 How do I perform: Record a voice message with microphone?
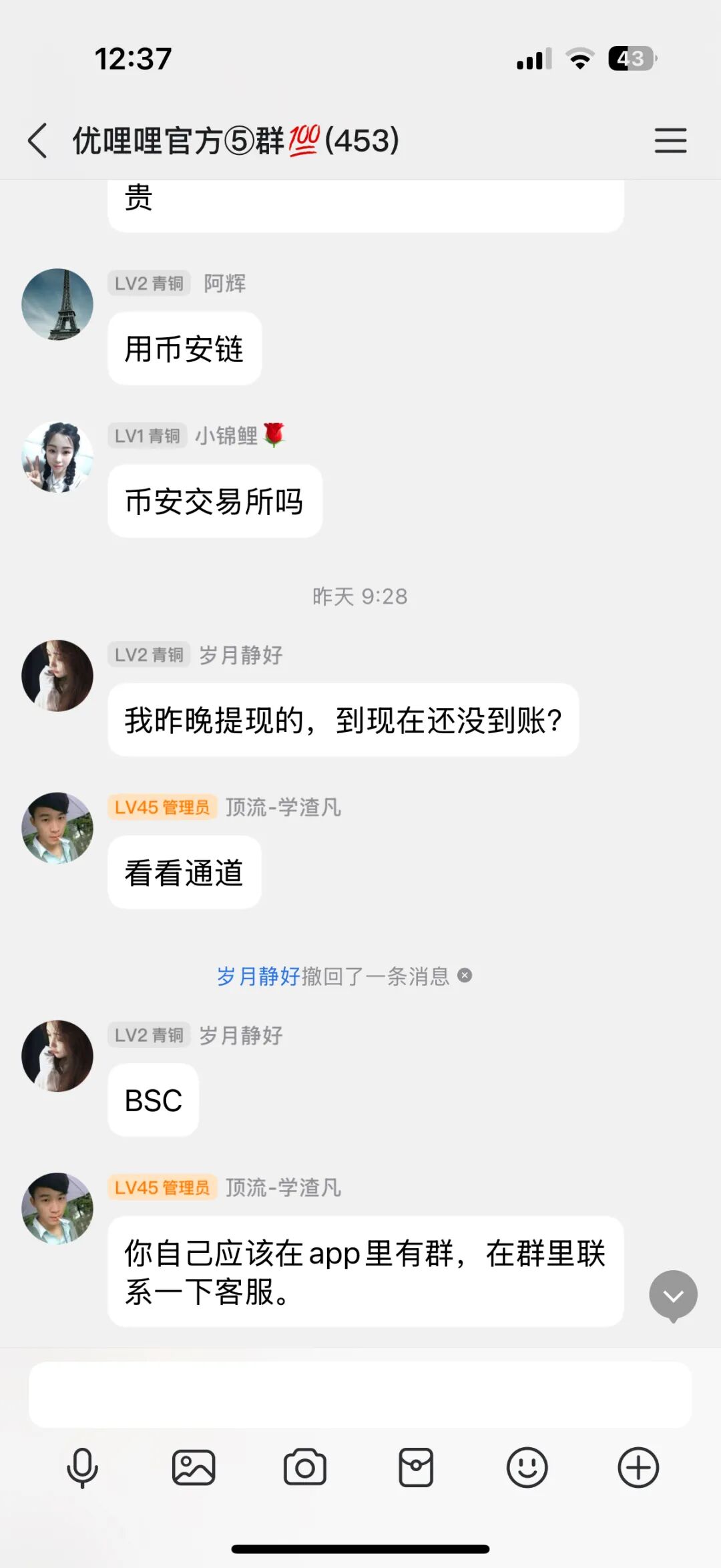(x=83, y=1468)
